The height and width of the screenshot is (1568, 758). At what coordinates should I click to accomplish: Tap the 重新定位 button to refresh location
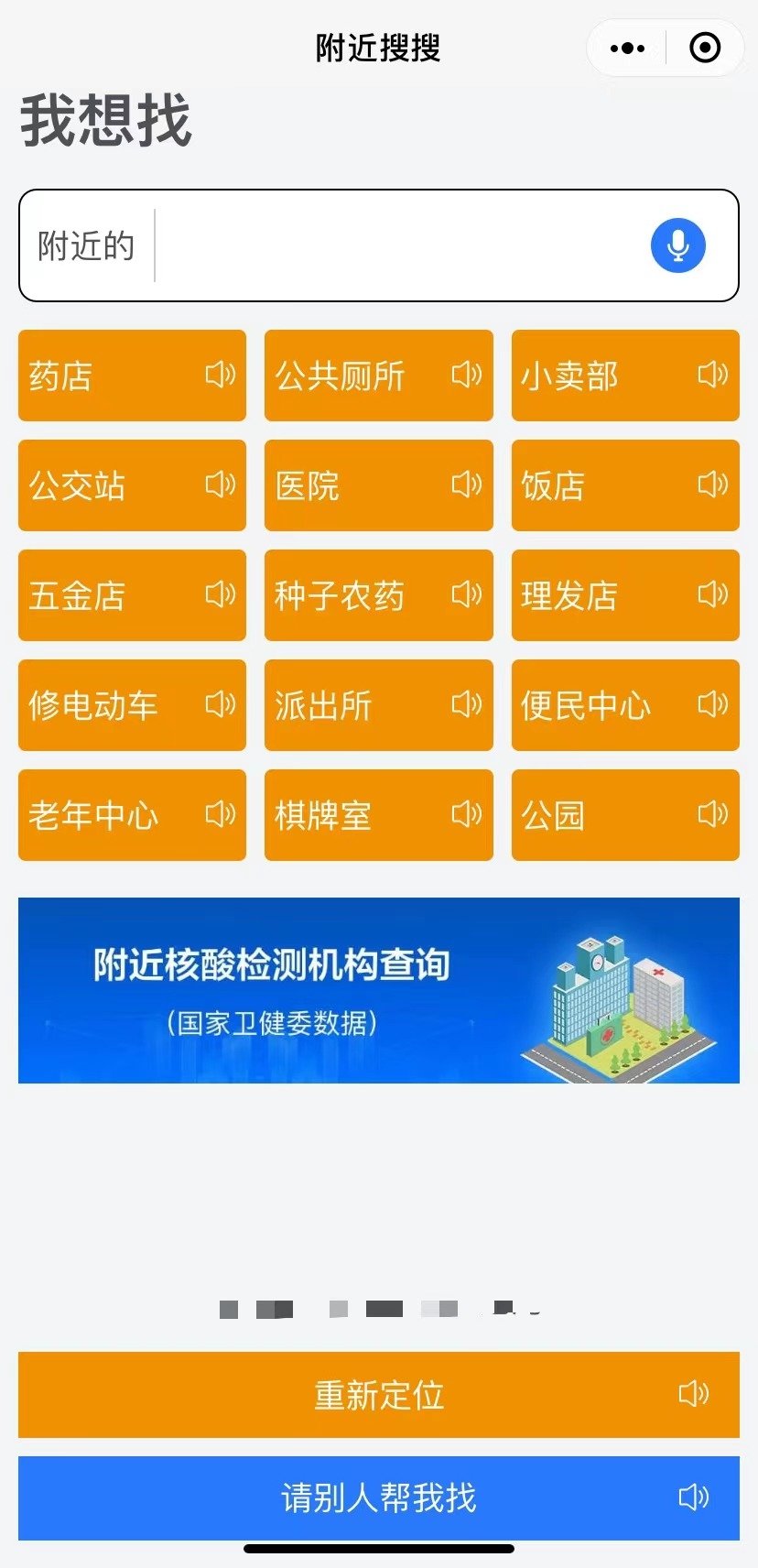[x=379, y=1395]
